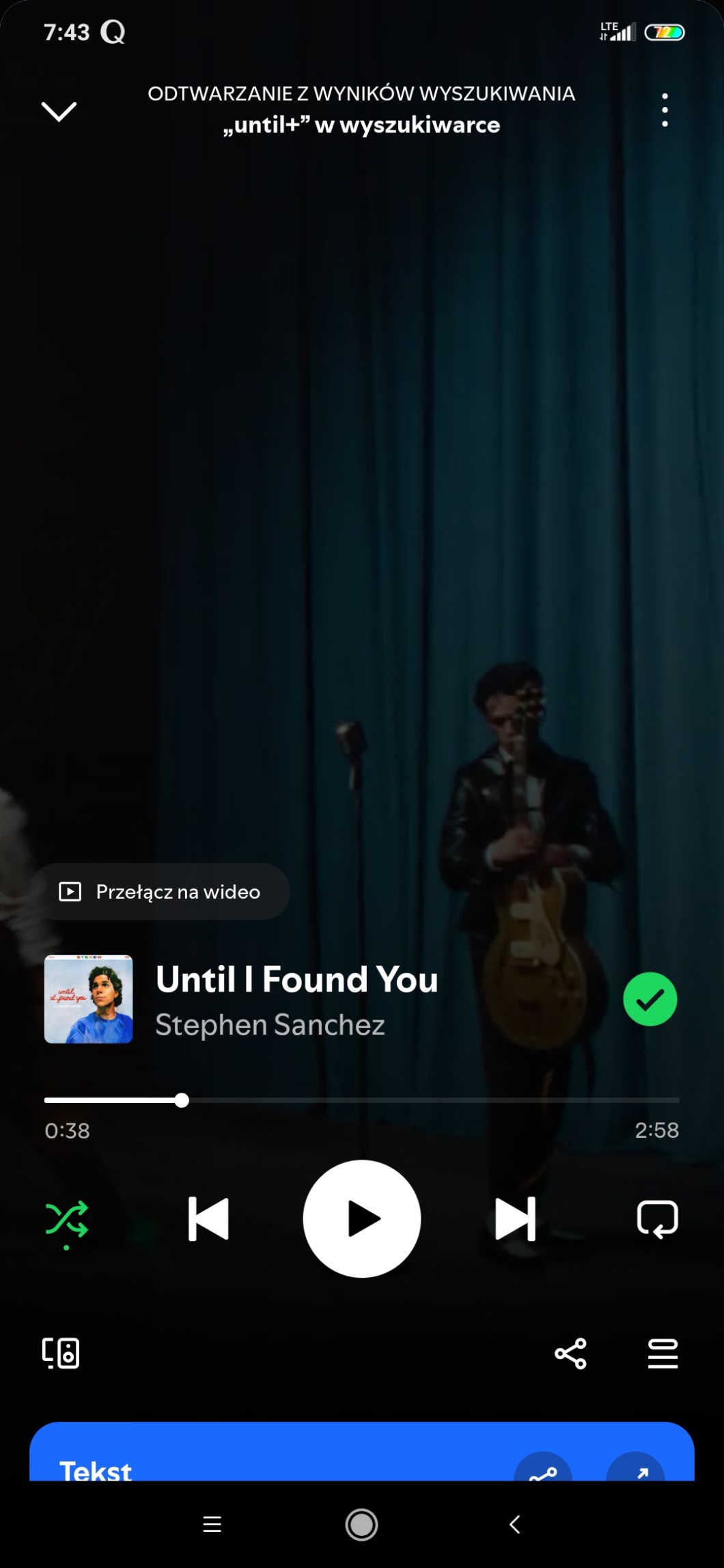Open the play queue
This screenshot has height=1568, width=724.
click(x=663, y=1353)
